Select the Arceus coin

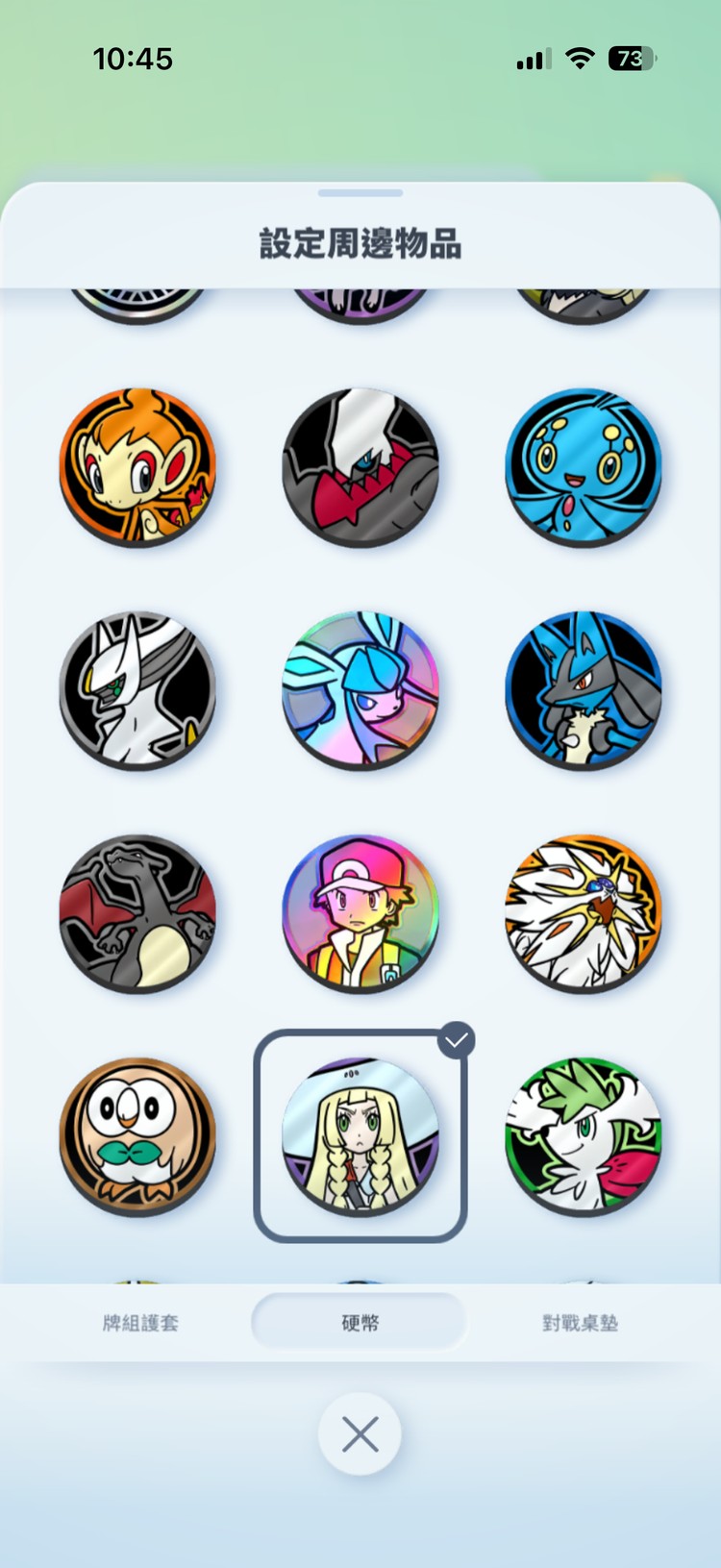(x=137, y=690)
